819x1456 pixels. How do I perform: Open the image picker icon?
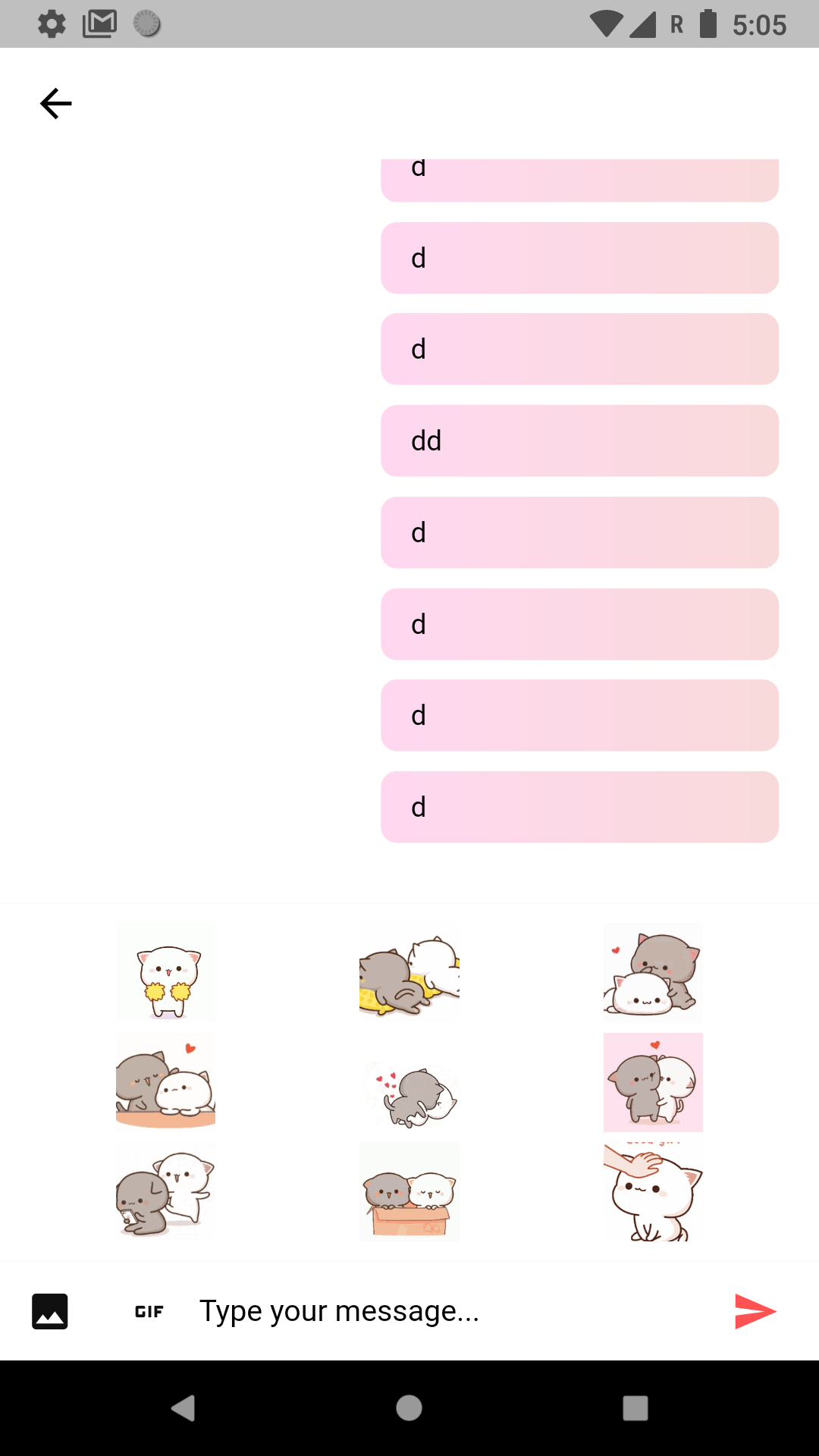pos(50,1311)
